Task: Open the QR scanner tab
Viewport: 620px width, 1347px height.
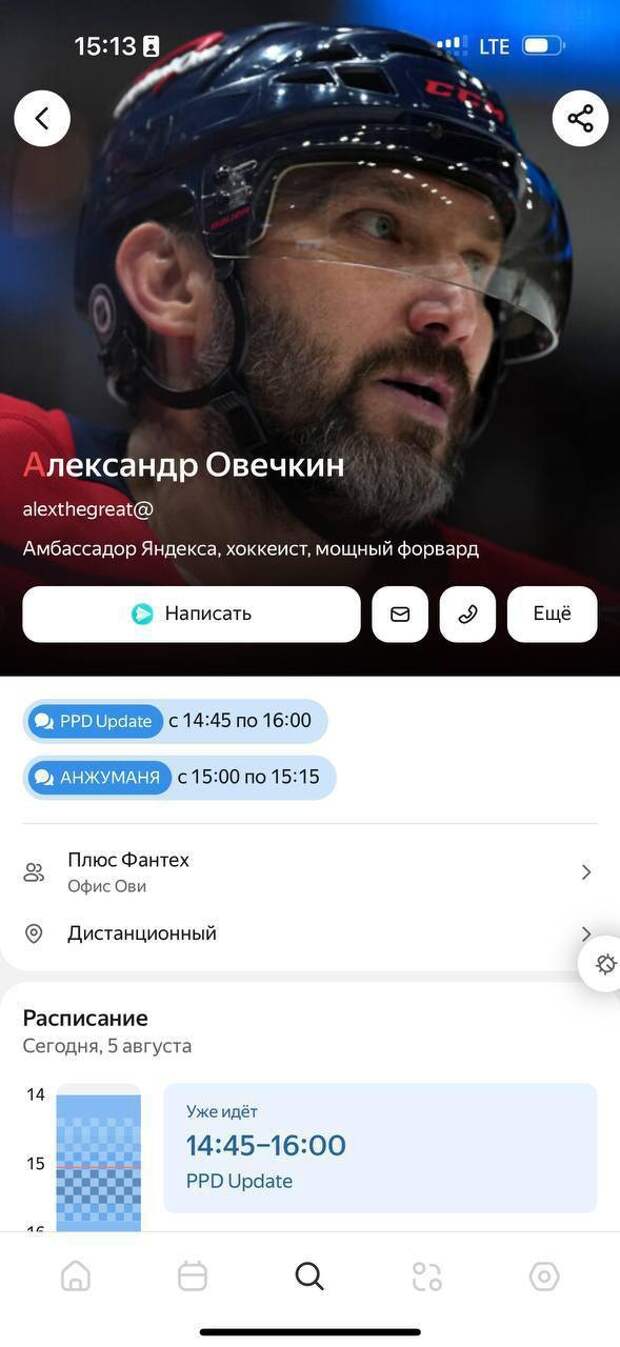Action: 427,1276
